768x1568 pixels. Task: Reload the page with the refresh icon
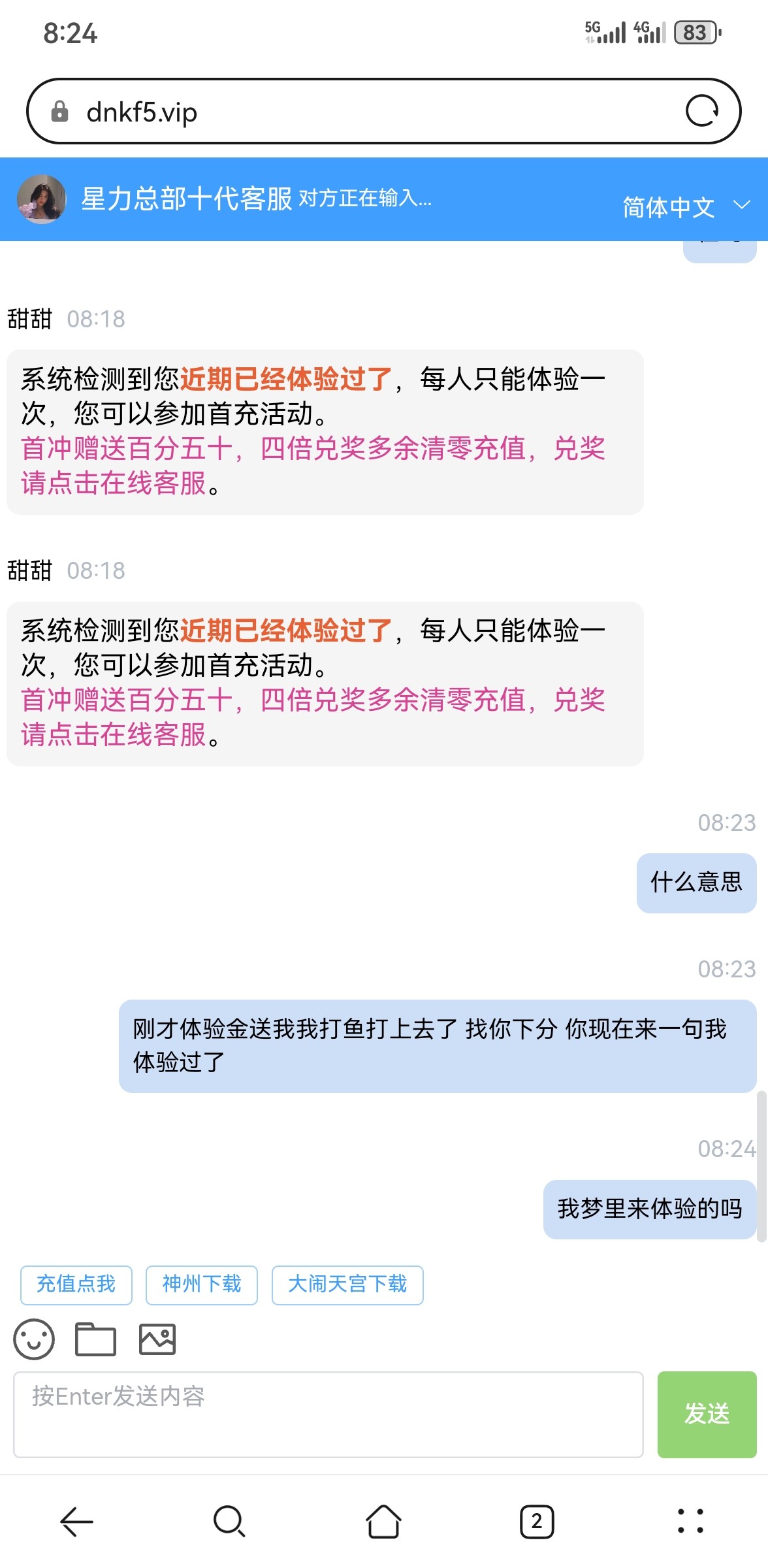point(701,111)
